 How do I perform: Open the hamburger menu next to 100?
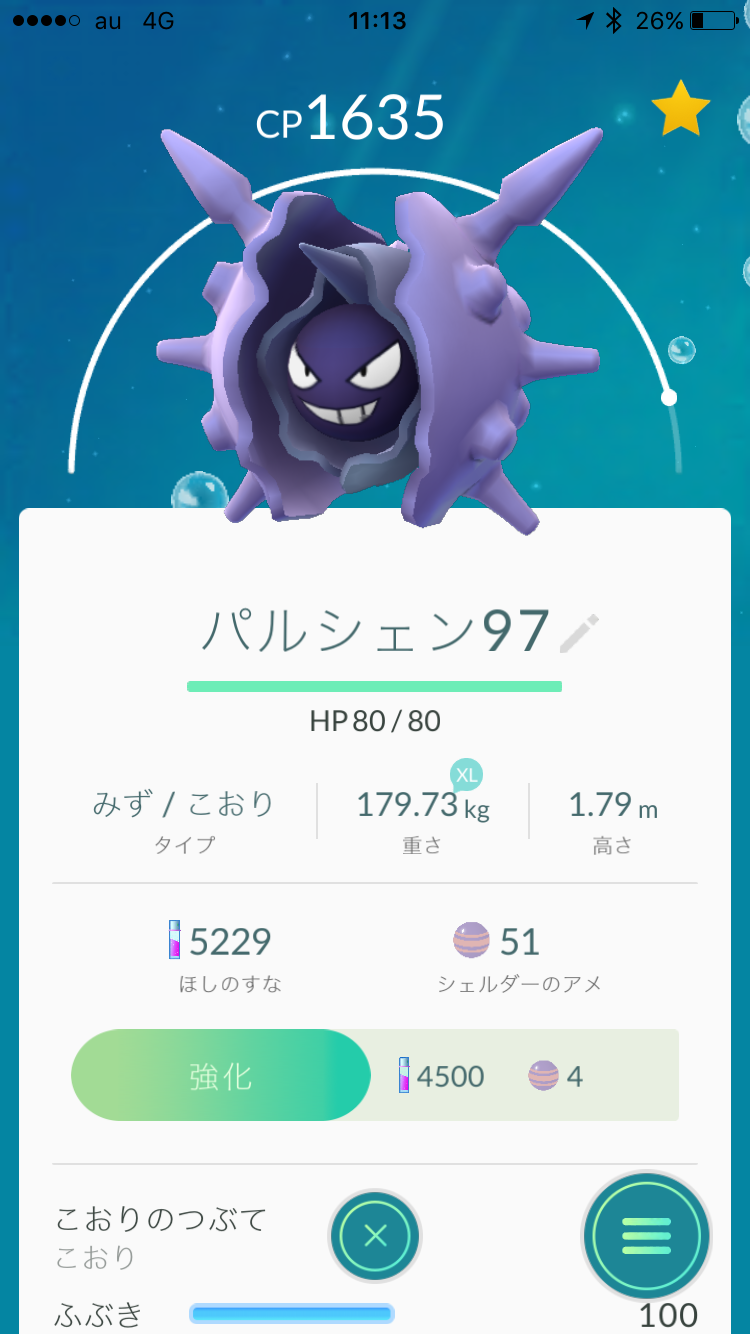(x=646, y=1236)
